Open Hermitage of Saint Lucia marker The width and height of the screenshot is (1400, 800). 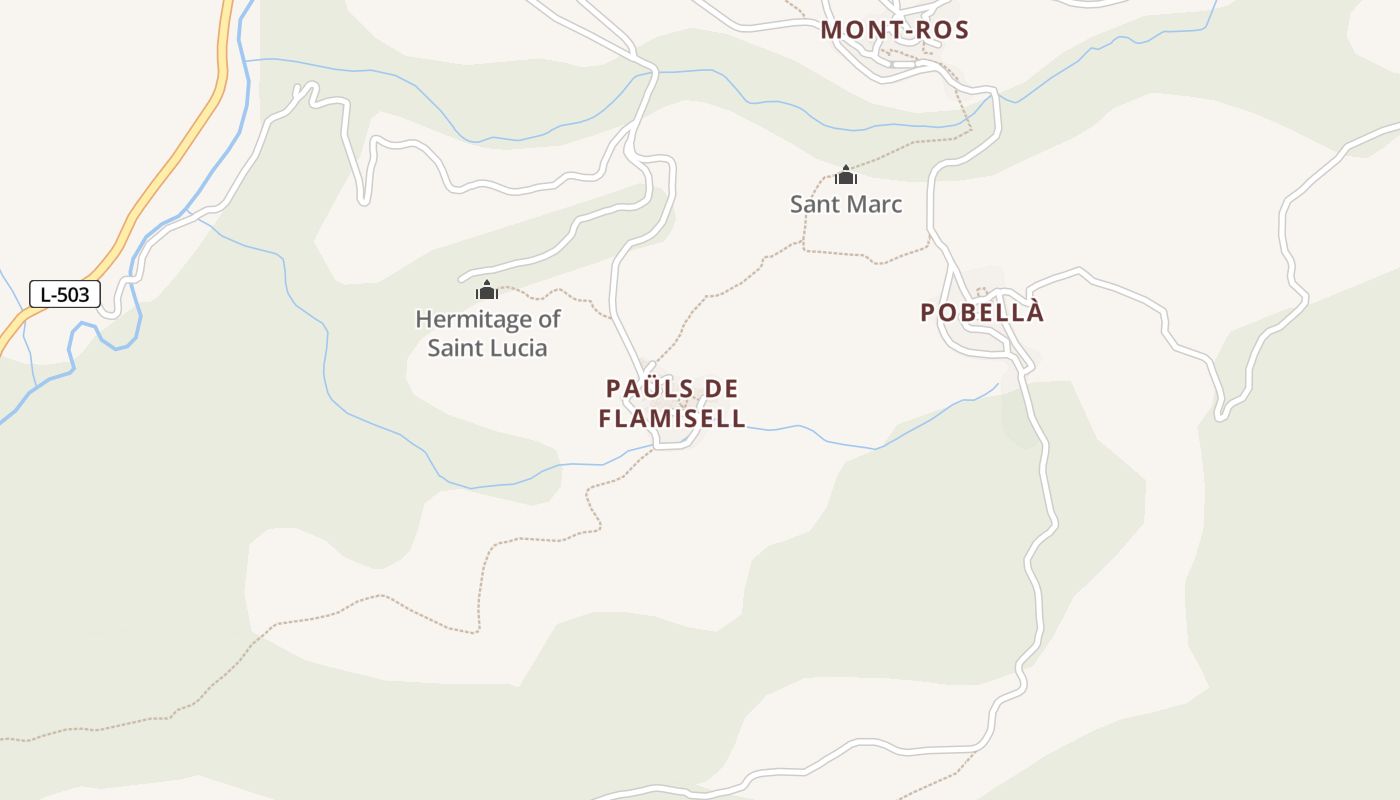(x=487, y=291)
